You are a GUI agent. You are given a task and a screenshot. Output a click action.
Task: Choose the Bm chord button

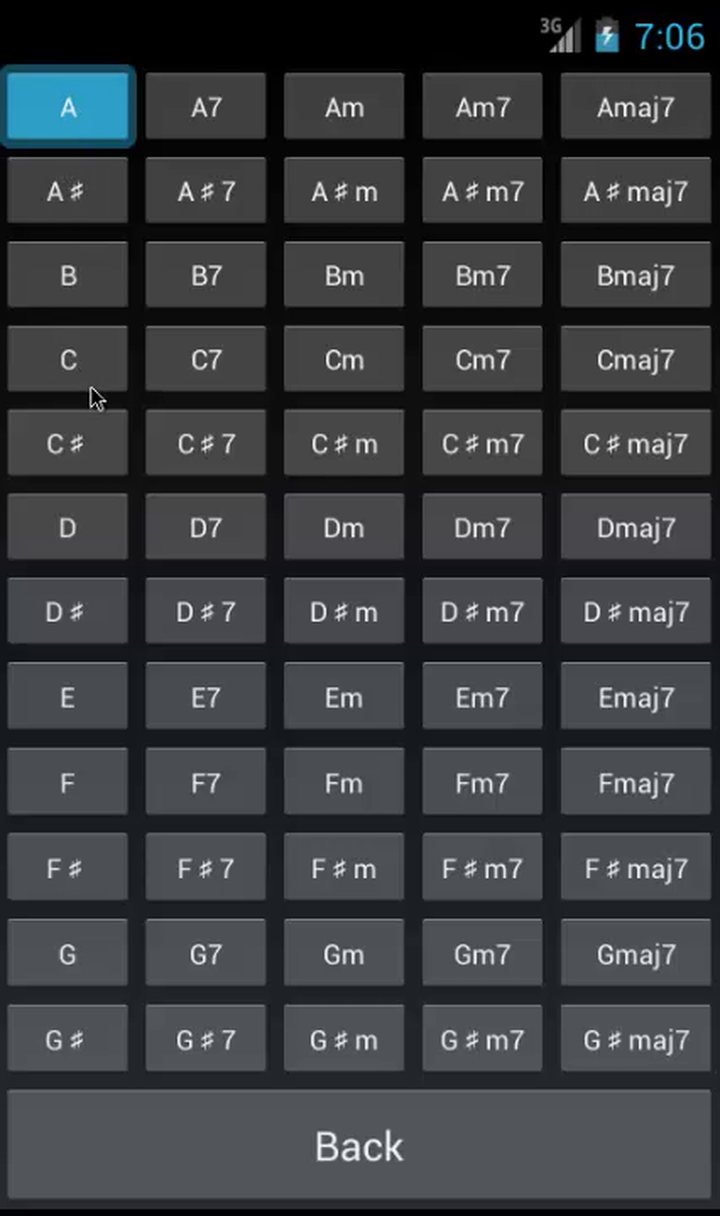[x=343, y=275]
